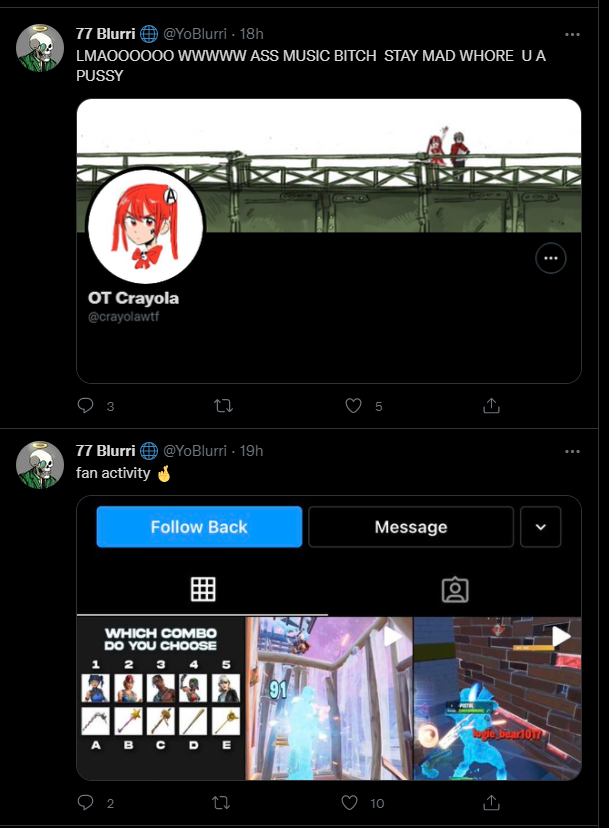Share the fan activity tweet
609x828 pixels.
click(x=491, y=802)
